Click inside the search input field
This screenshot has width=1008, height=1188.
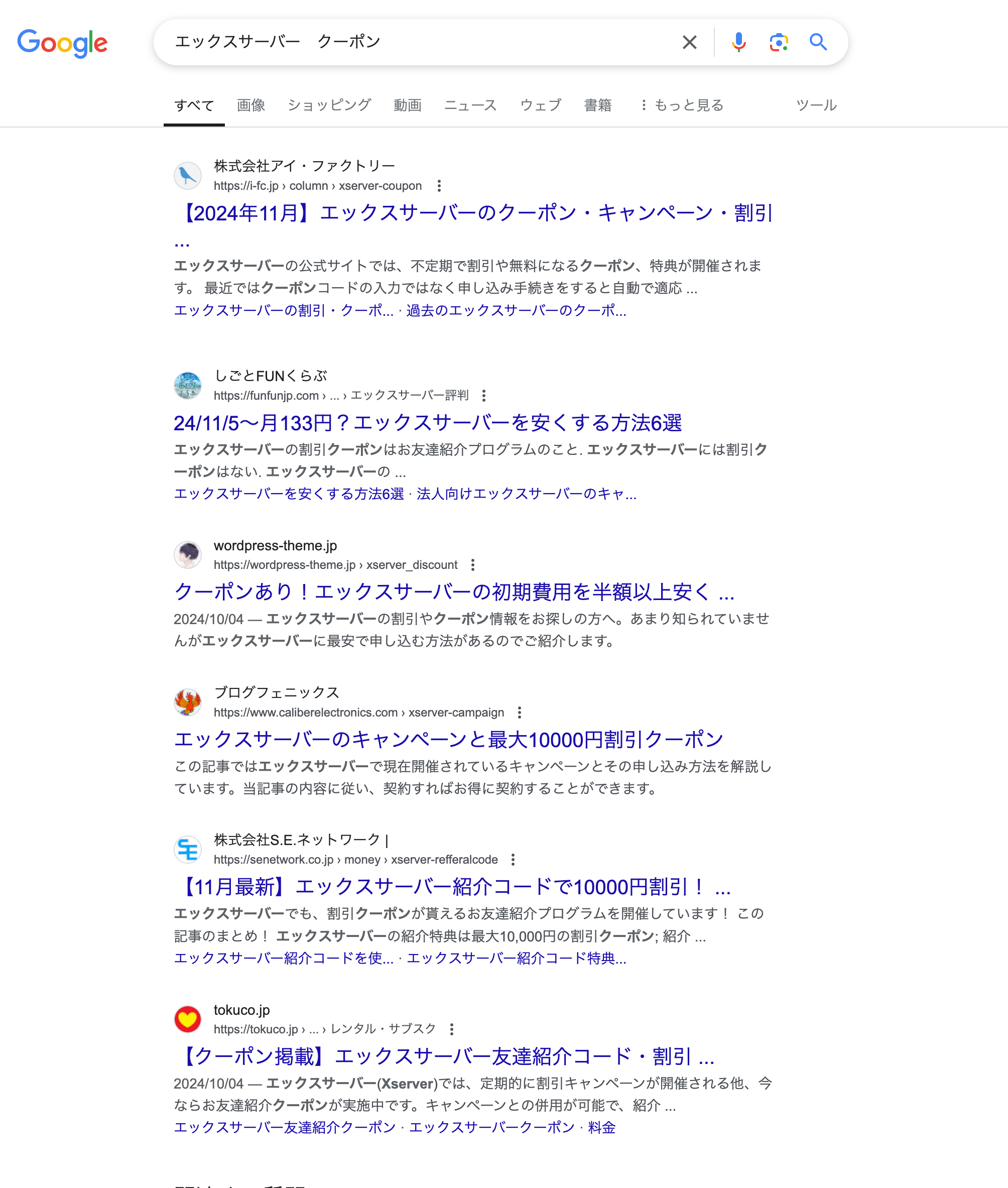click(400, 41)
